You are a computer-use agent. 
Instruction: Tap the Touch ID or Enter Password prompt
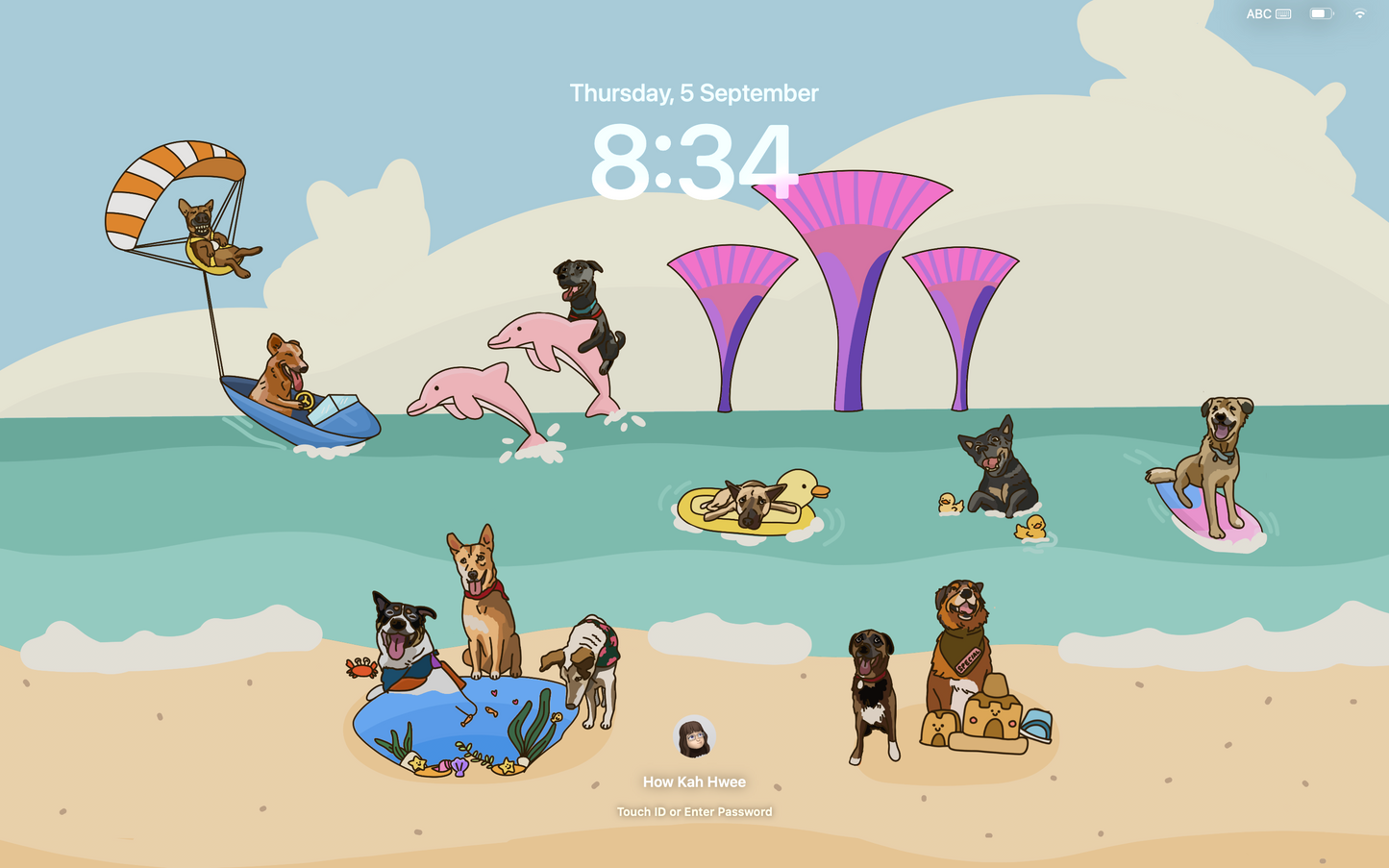[x=694, y=812]
